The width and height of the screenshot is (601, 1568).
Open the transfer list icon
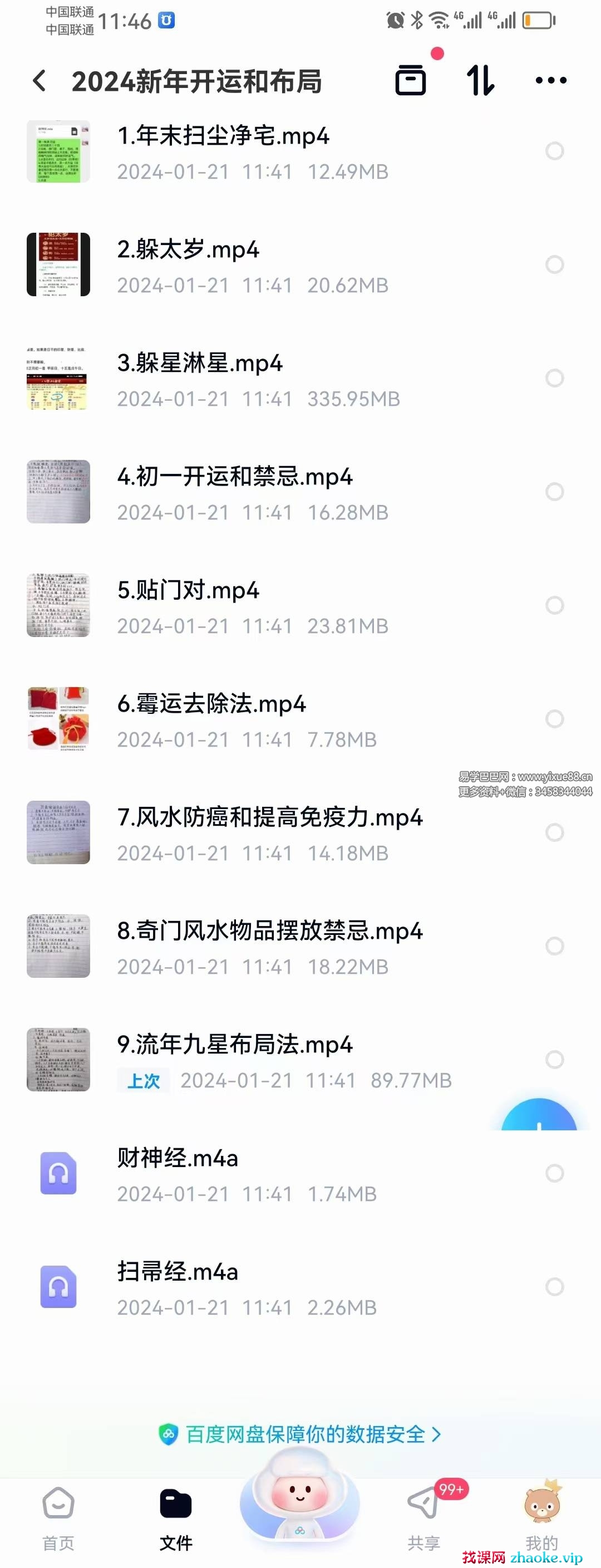pyautogui.click(x=411, y=80)
